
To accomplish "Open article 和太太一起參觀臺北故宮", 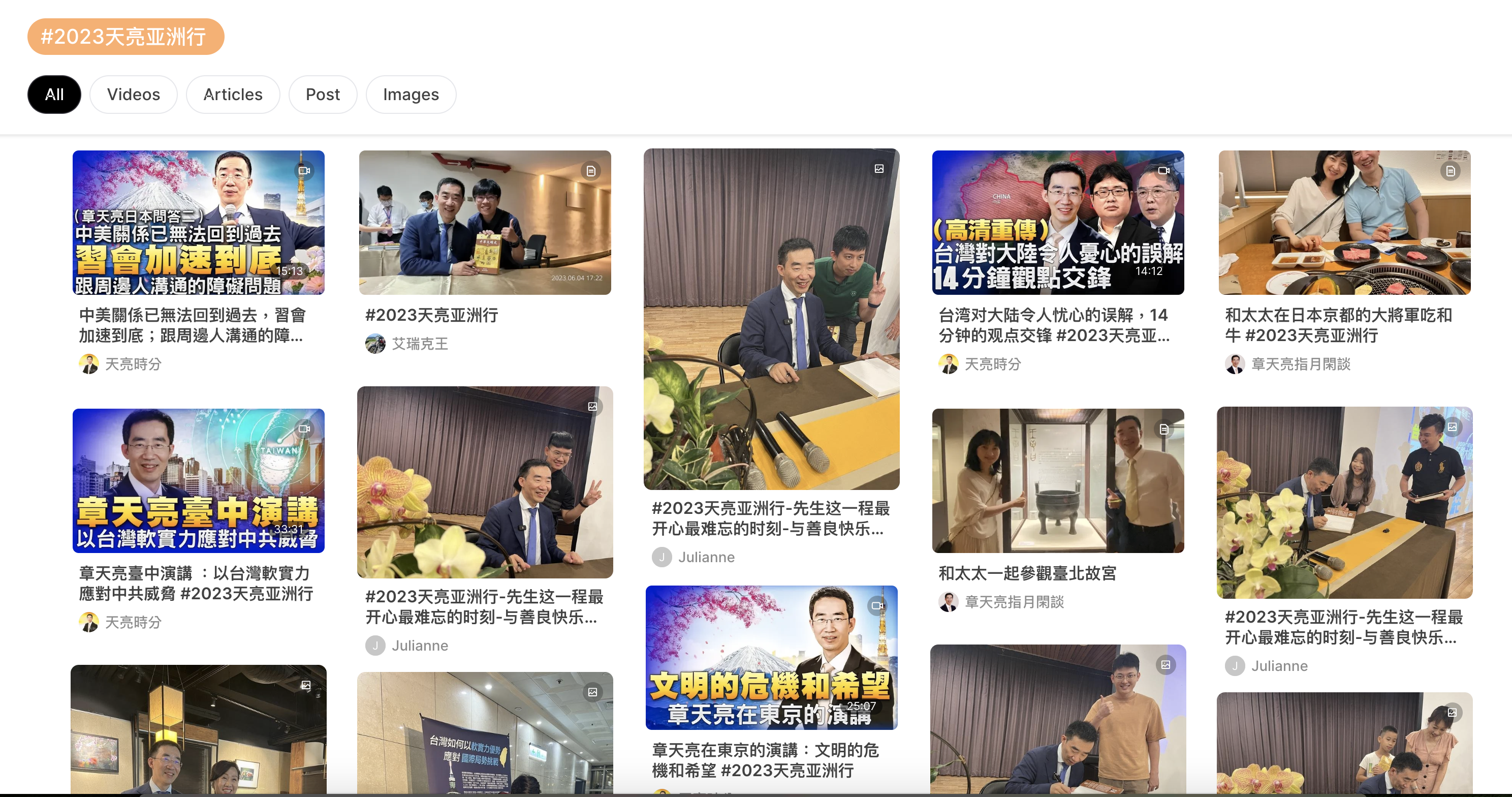I will coord(1057,480).
